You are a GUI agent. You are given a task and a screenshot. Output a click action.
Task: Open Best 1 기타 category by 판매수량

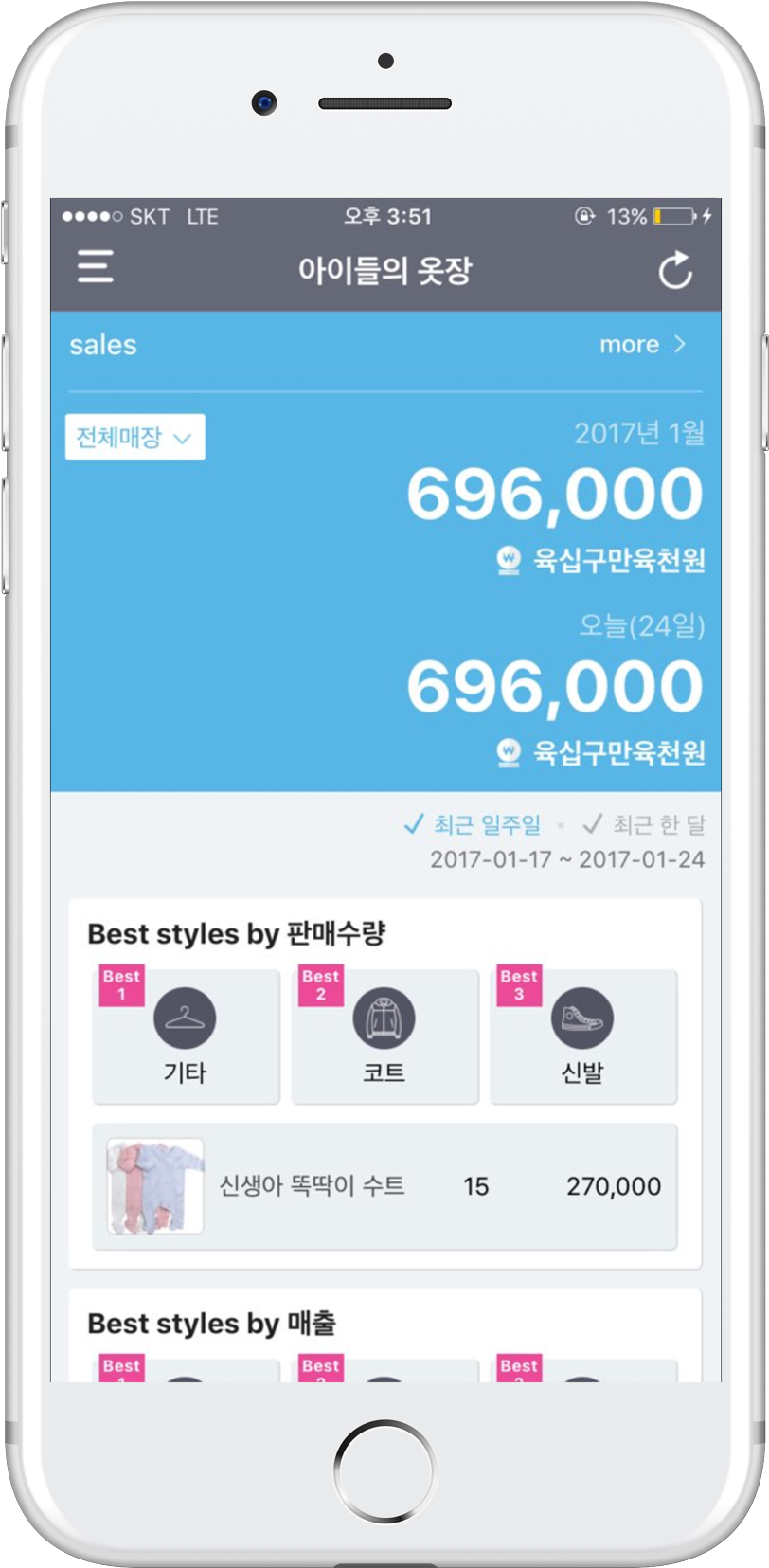tap(186, 1037)
